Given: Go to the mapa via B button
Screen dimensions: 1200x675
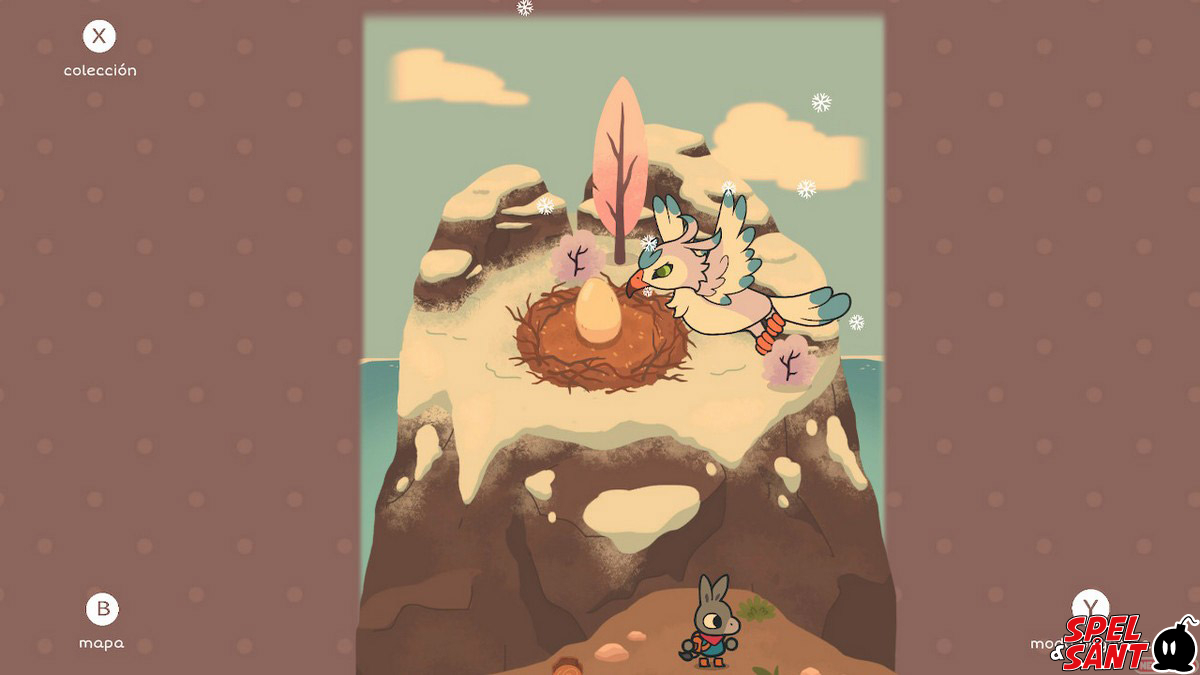Looking at the screenshot, I should 101,609.
